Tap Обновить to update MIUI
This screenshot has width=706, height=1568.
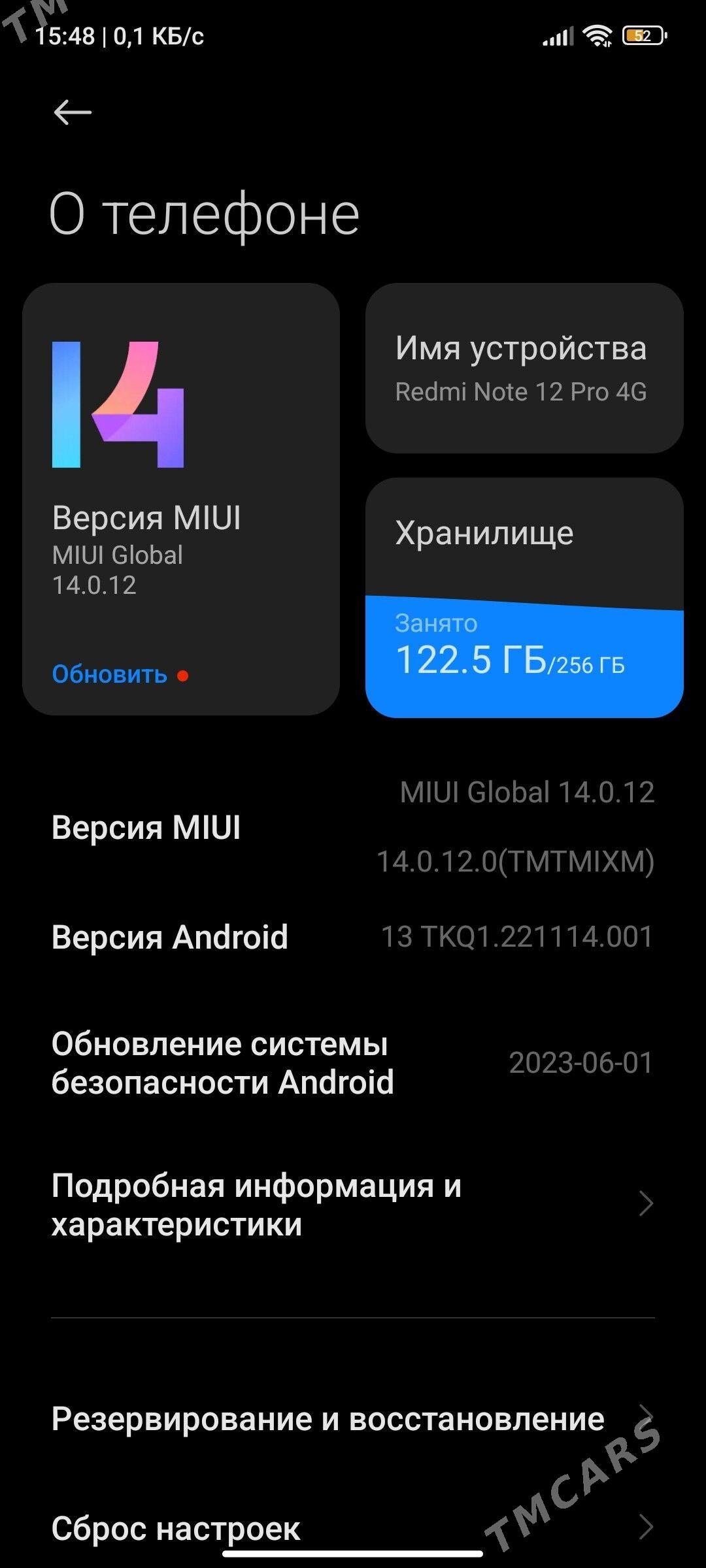click(109, 675)
